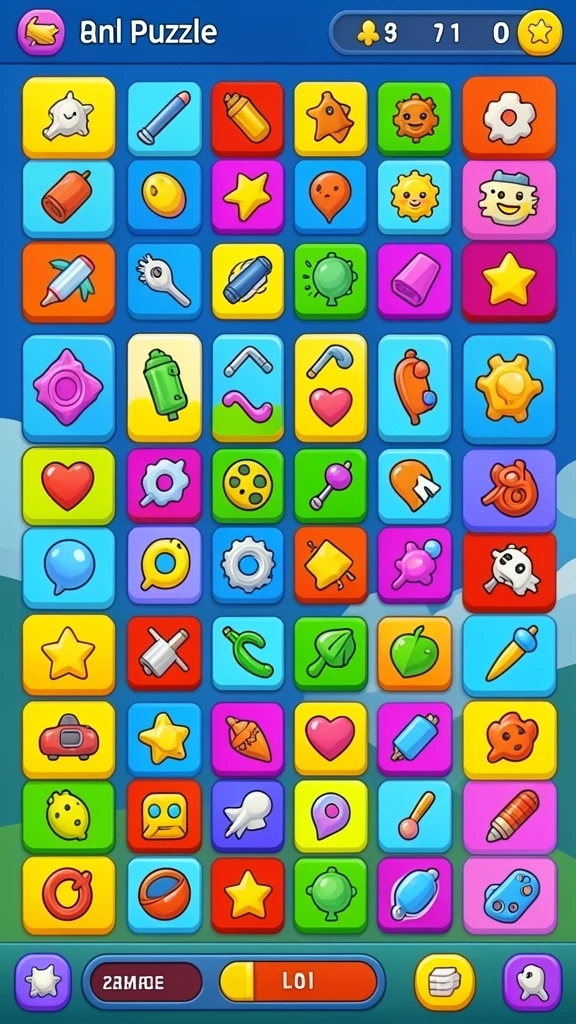
Task: Open the purple character icon at bottom right
Action: pyautogui.click(x=532, y=982)
